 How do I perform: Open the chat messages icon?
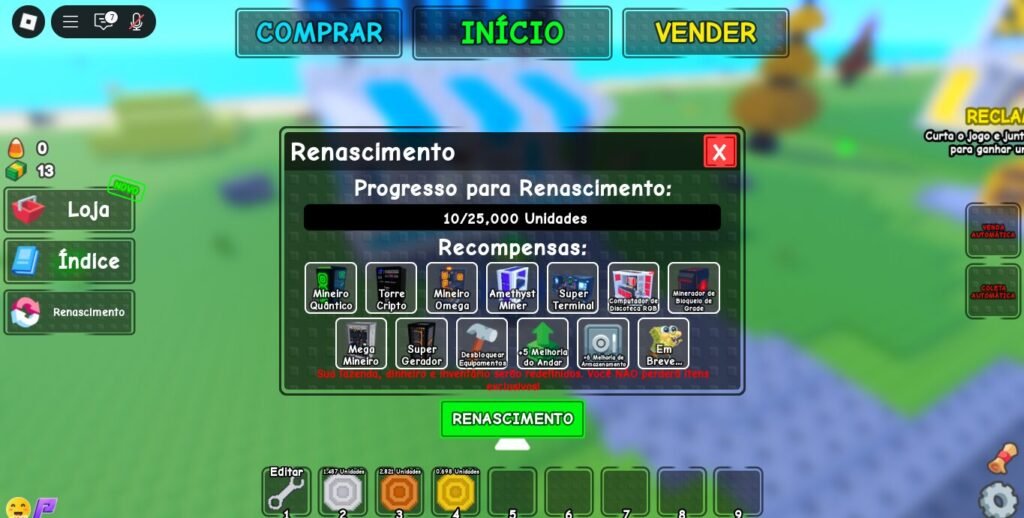104,21
